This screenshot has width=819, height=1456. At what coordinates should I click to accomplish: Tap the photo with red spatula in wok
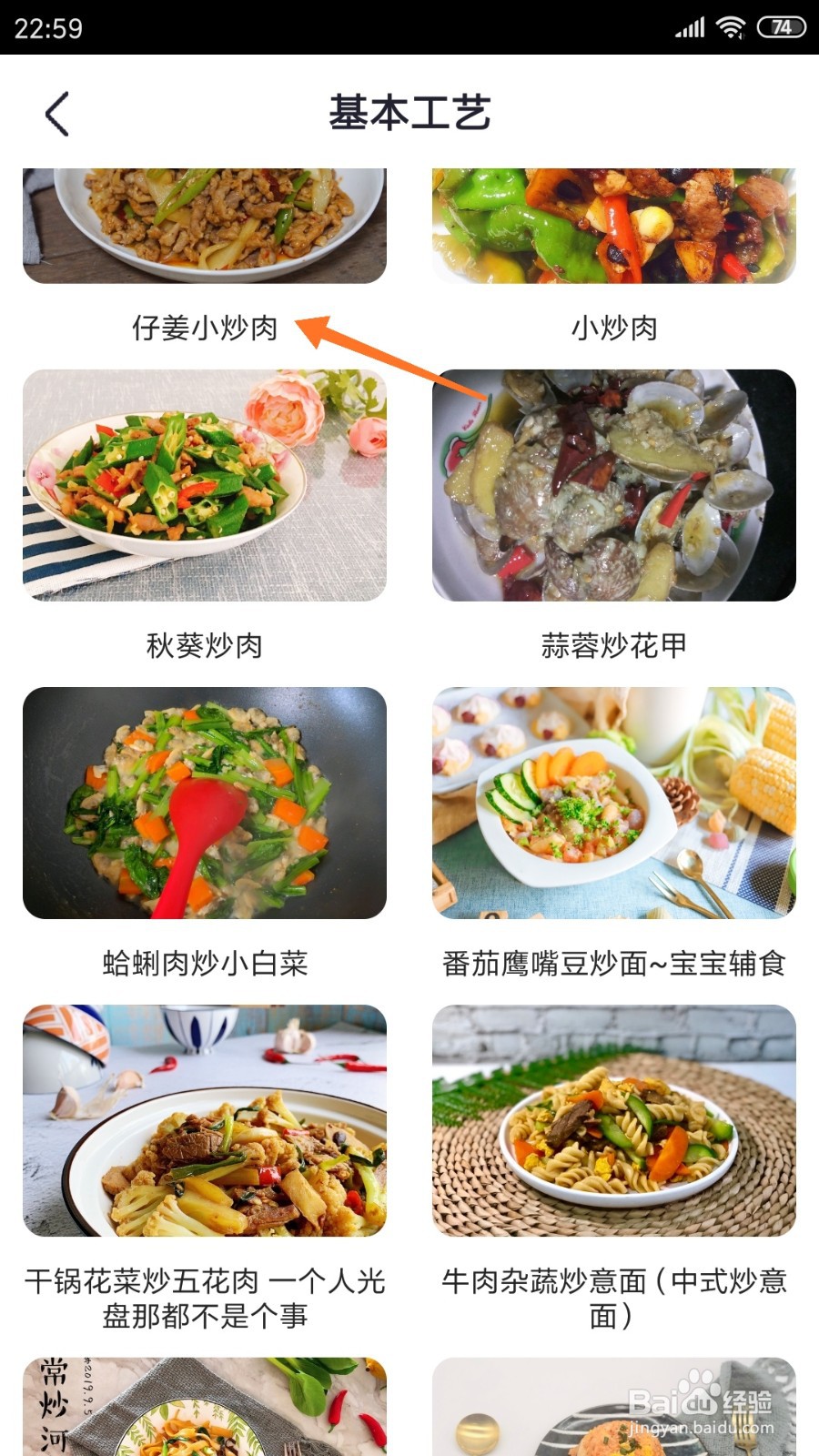coord(205,801)
